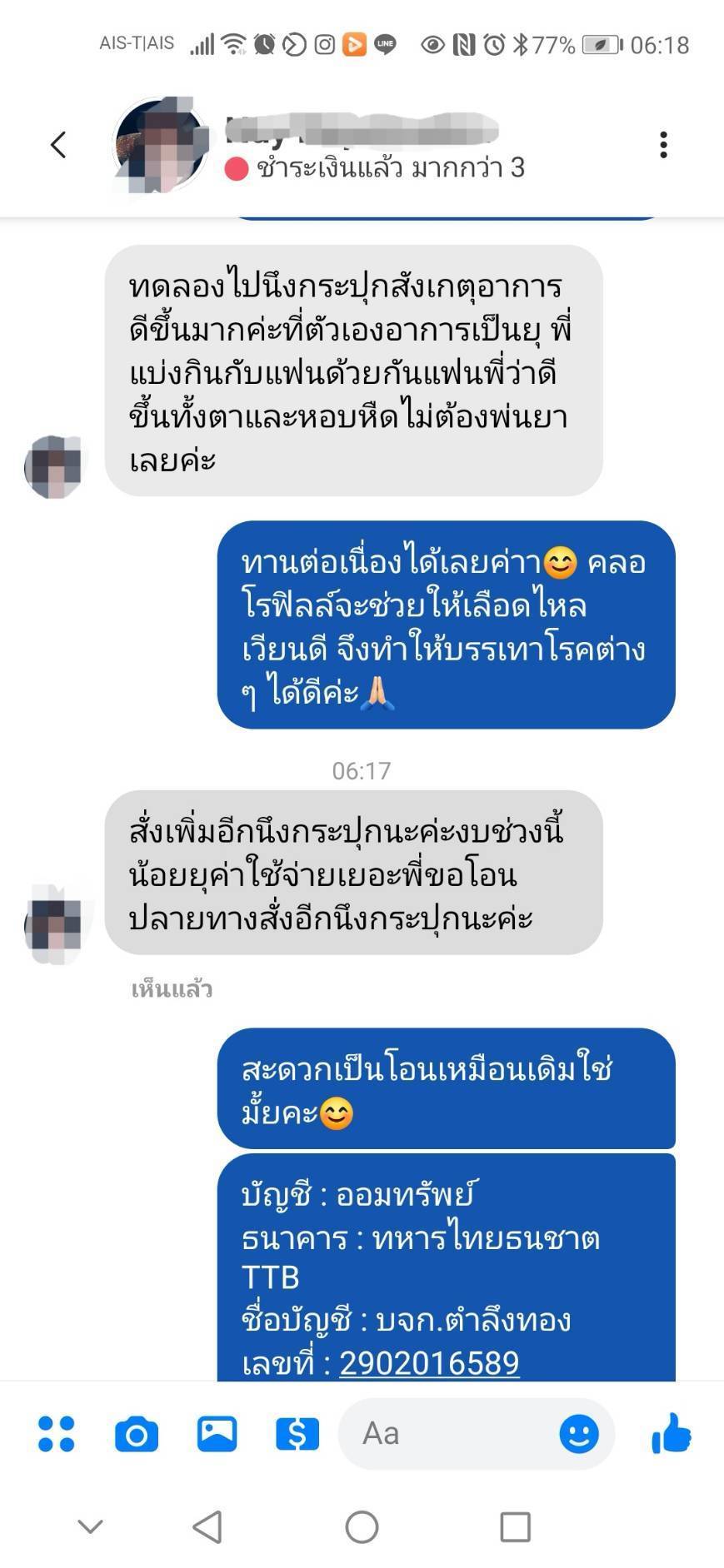This screenshot has height=1568, width=724.
Task: Open the recent apps overview
Action: (515, 1526)
